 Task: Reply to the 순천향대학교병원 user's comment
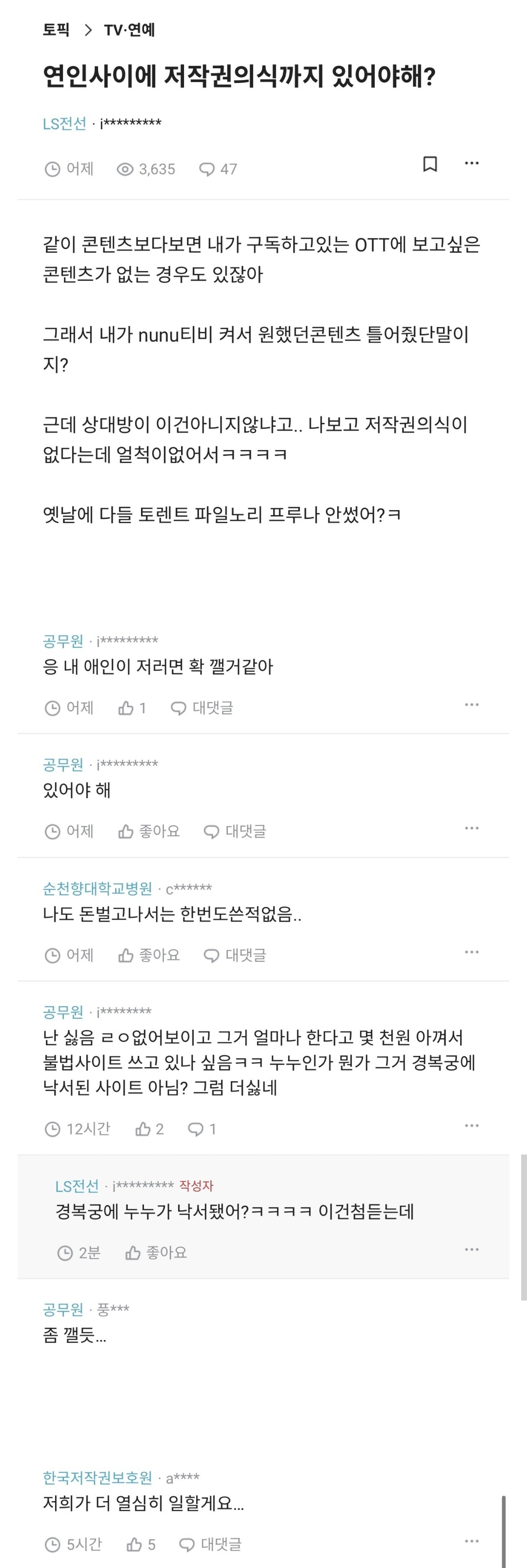[235, 955]
